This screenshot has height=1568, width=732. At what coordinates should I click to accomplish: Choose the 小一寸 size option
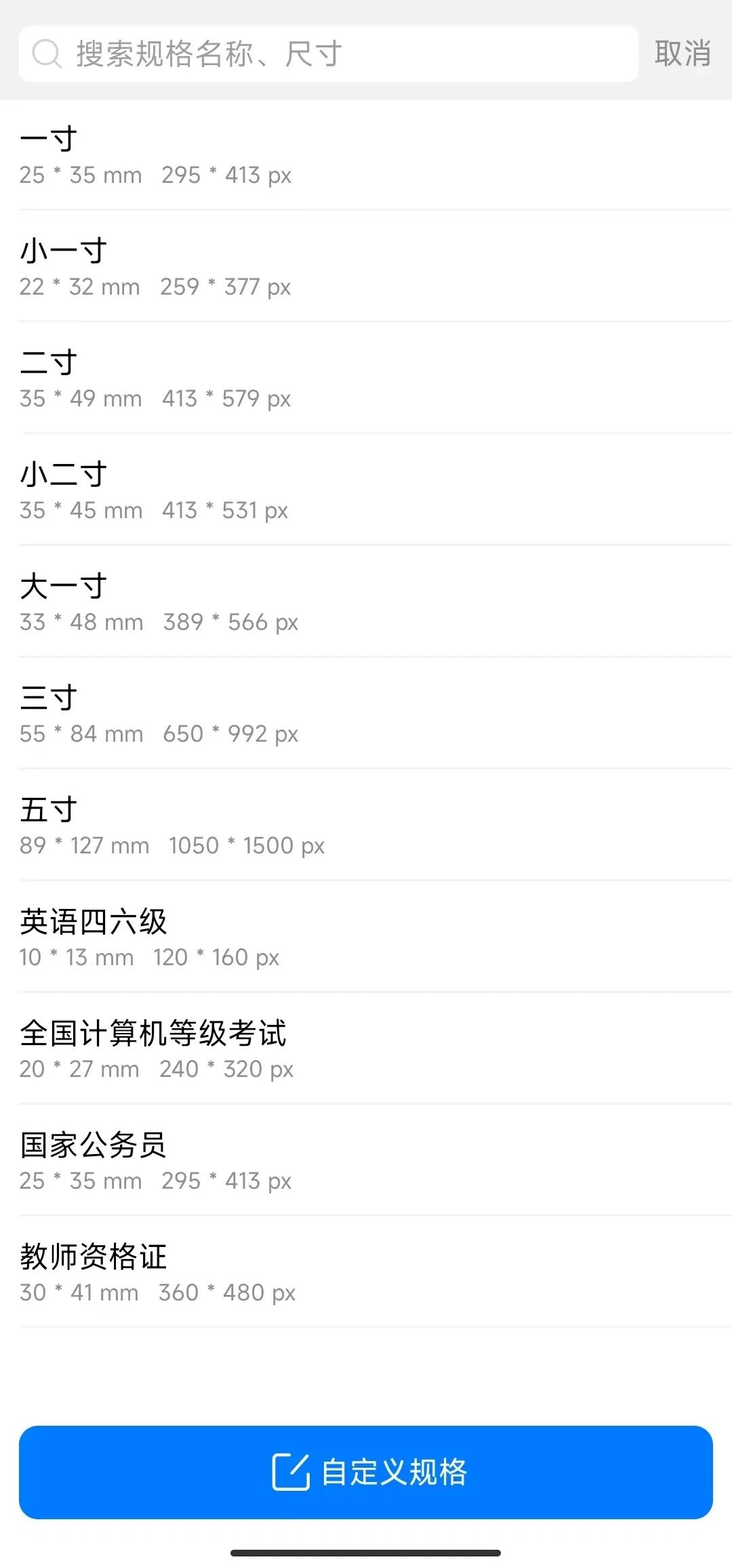coord(366,268)
